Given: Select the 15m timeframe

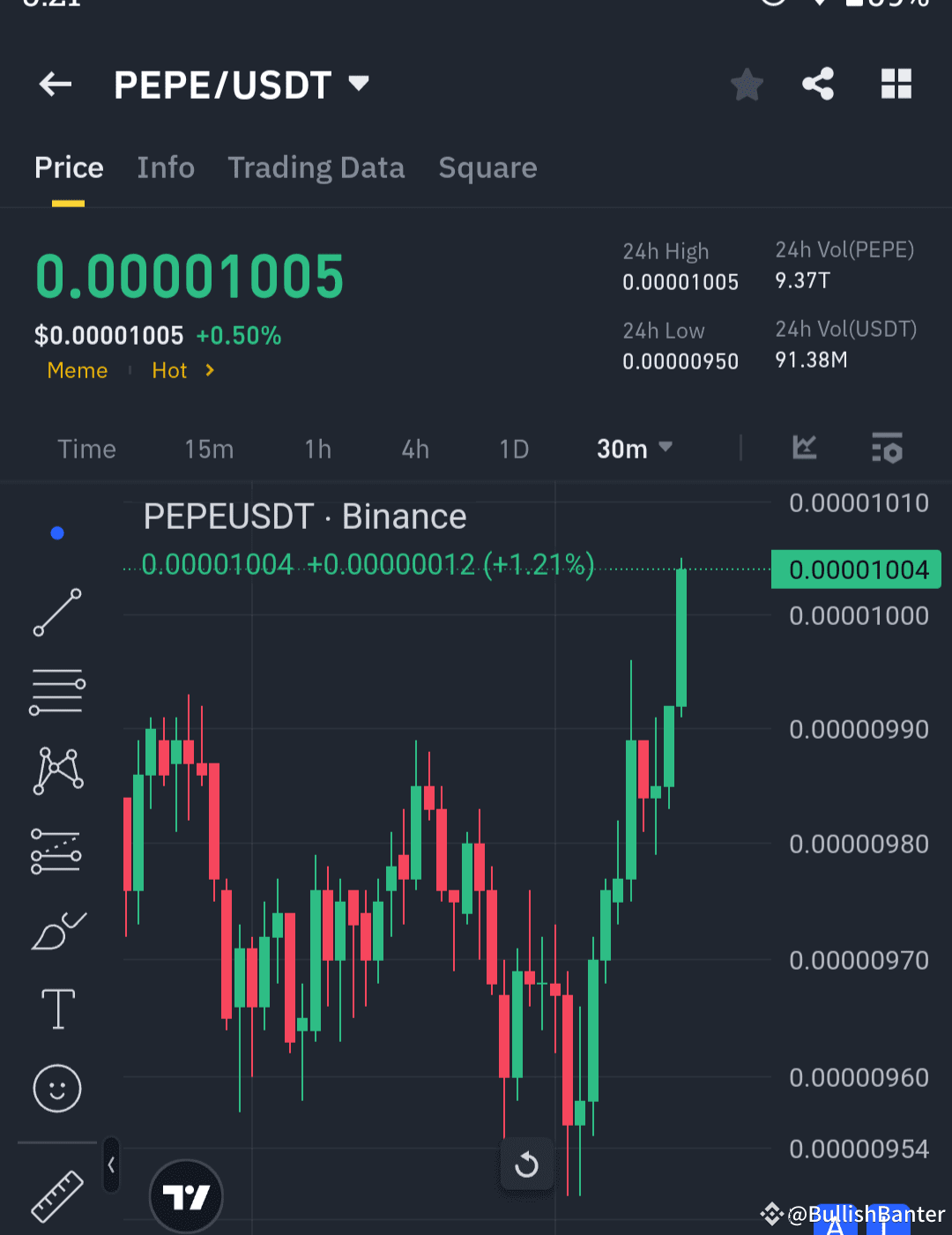Looking at the screenshot, I should [x=208, y=449].
